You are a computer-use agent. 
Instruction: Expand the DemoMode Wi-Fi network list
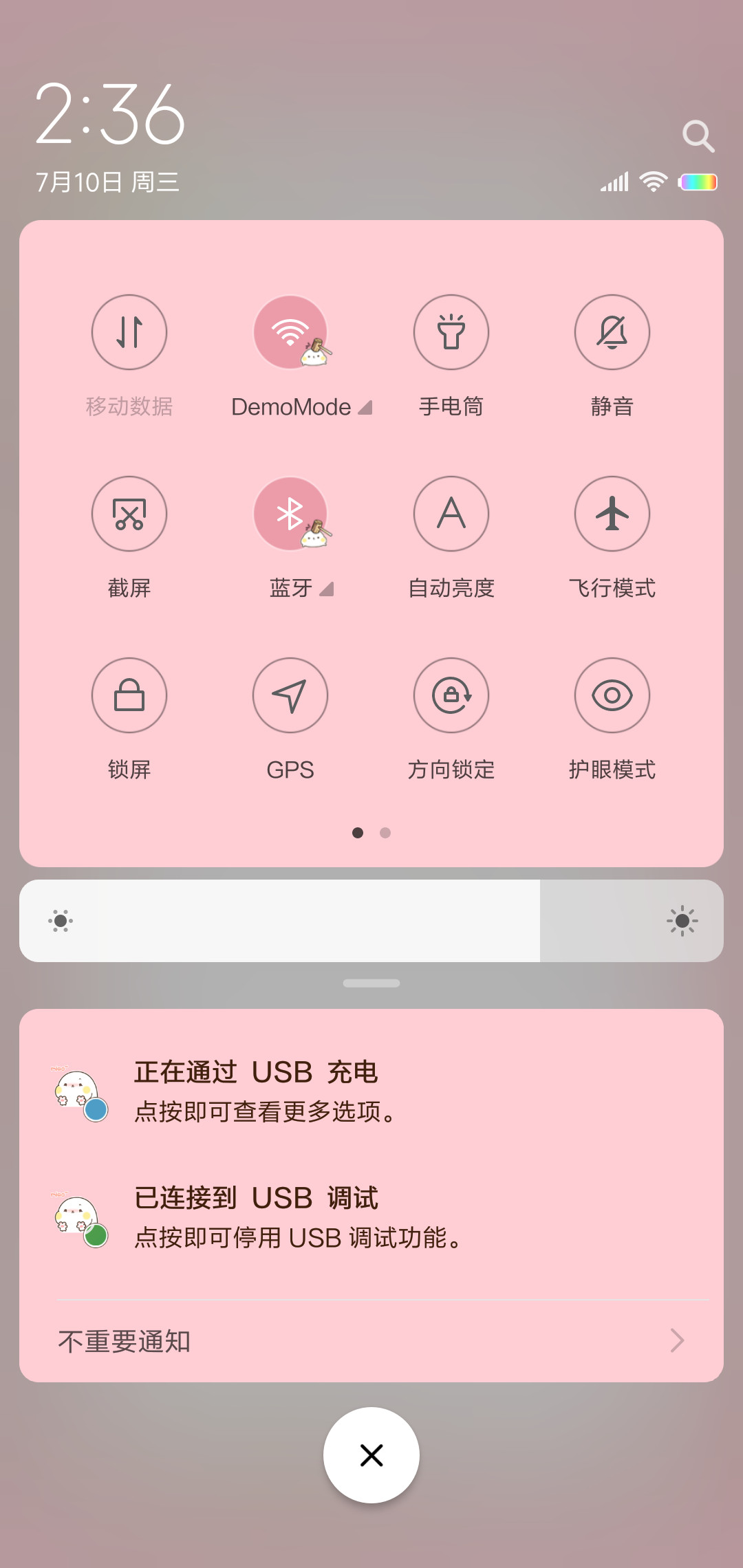tap(301, 407)
